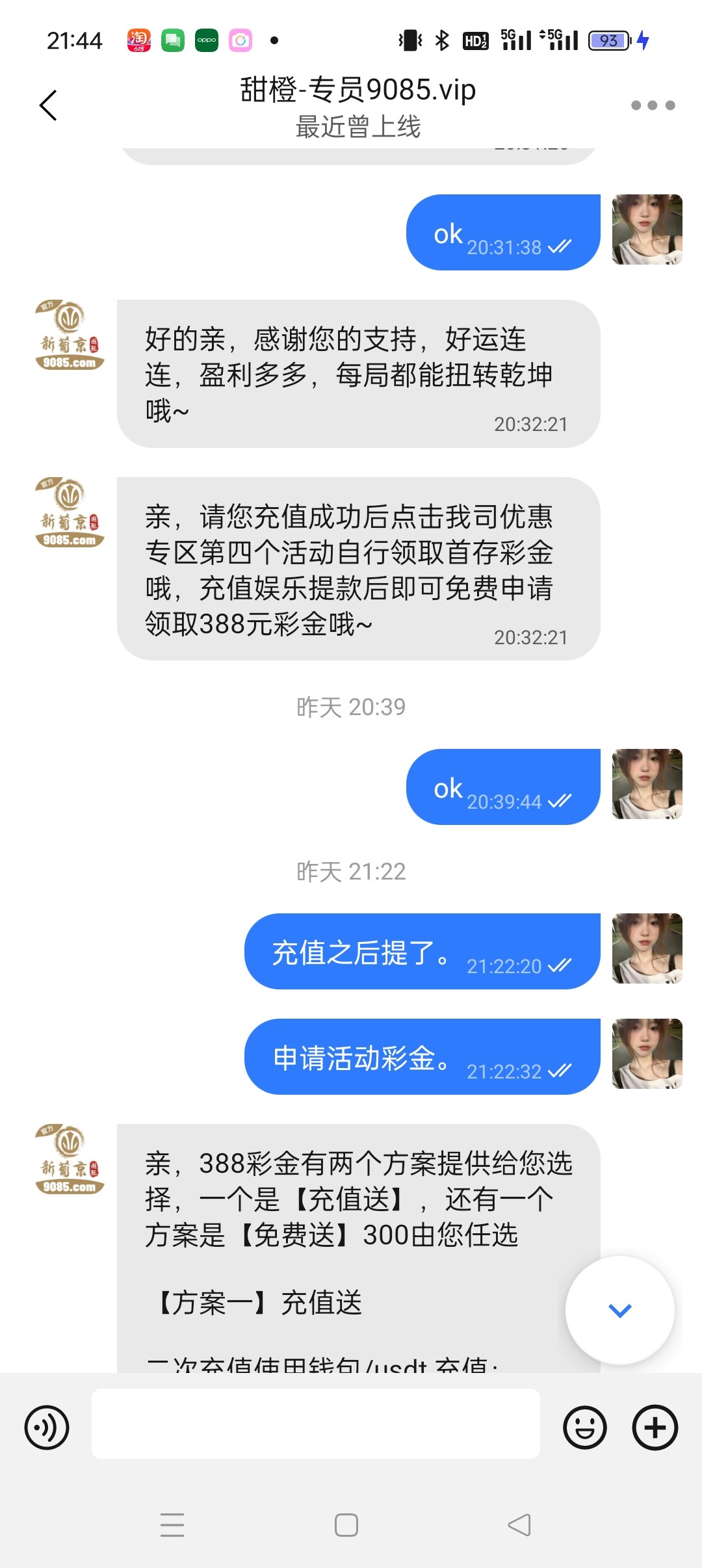Open my avatar beside 充值之后提了 message

coord(647,948)
